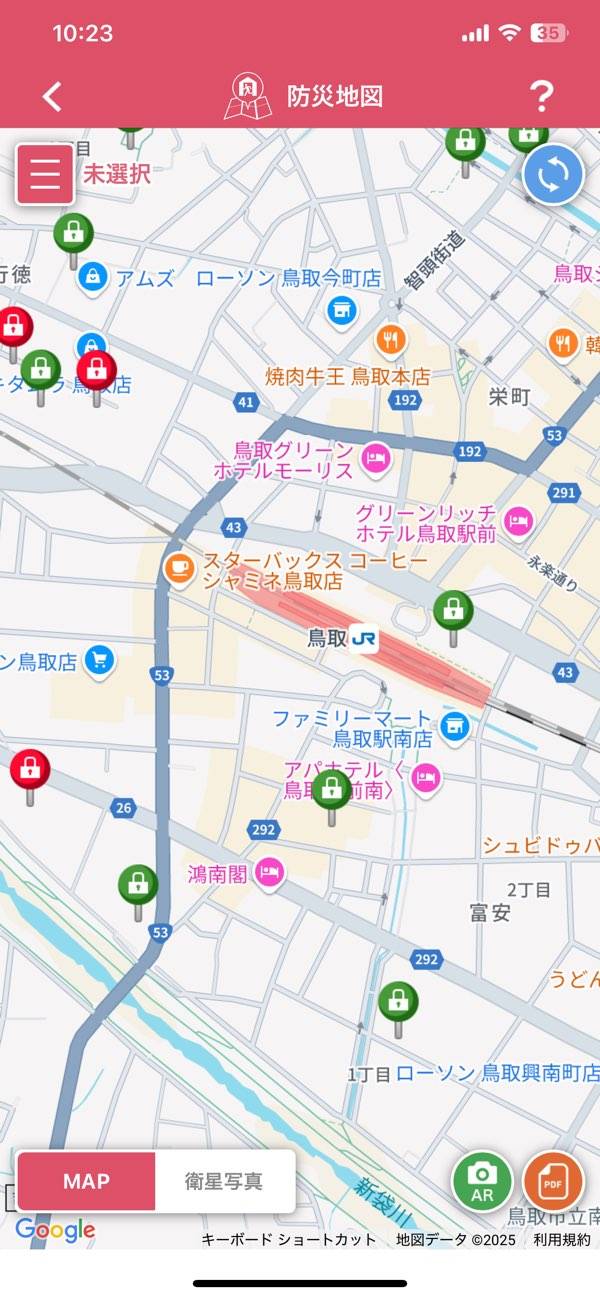Go back using the header arrow
600x1299 pixels.
coord(52,97)
